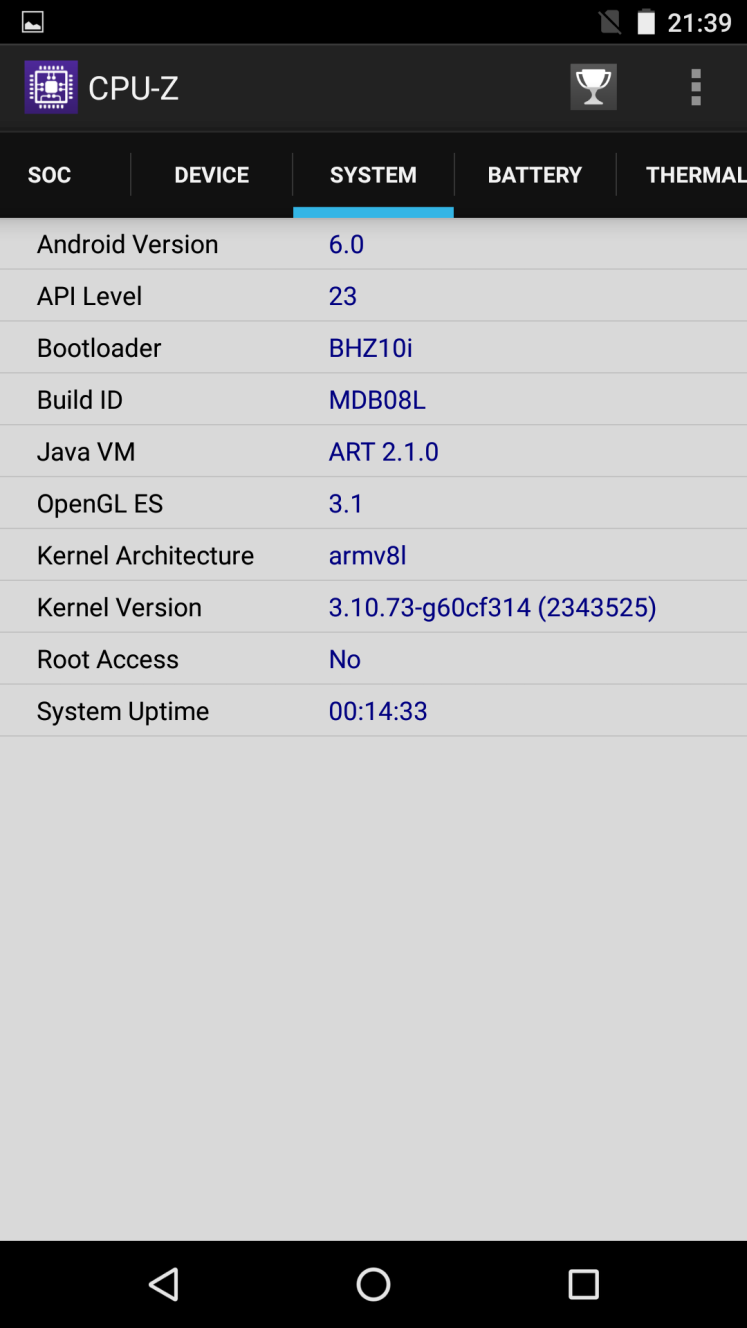Viewport: 747px width, 1328px height.
Task: Switch to the DEVICE tab
Action: tap(212, 175)
